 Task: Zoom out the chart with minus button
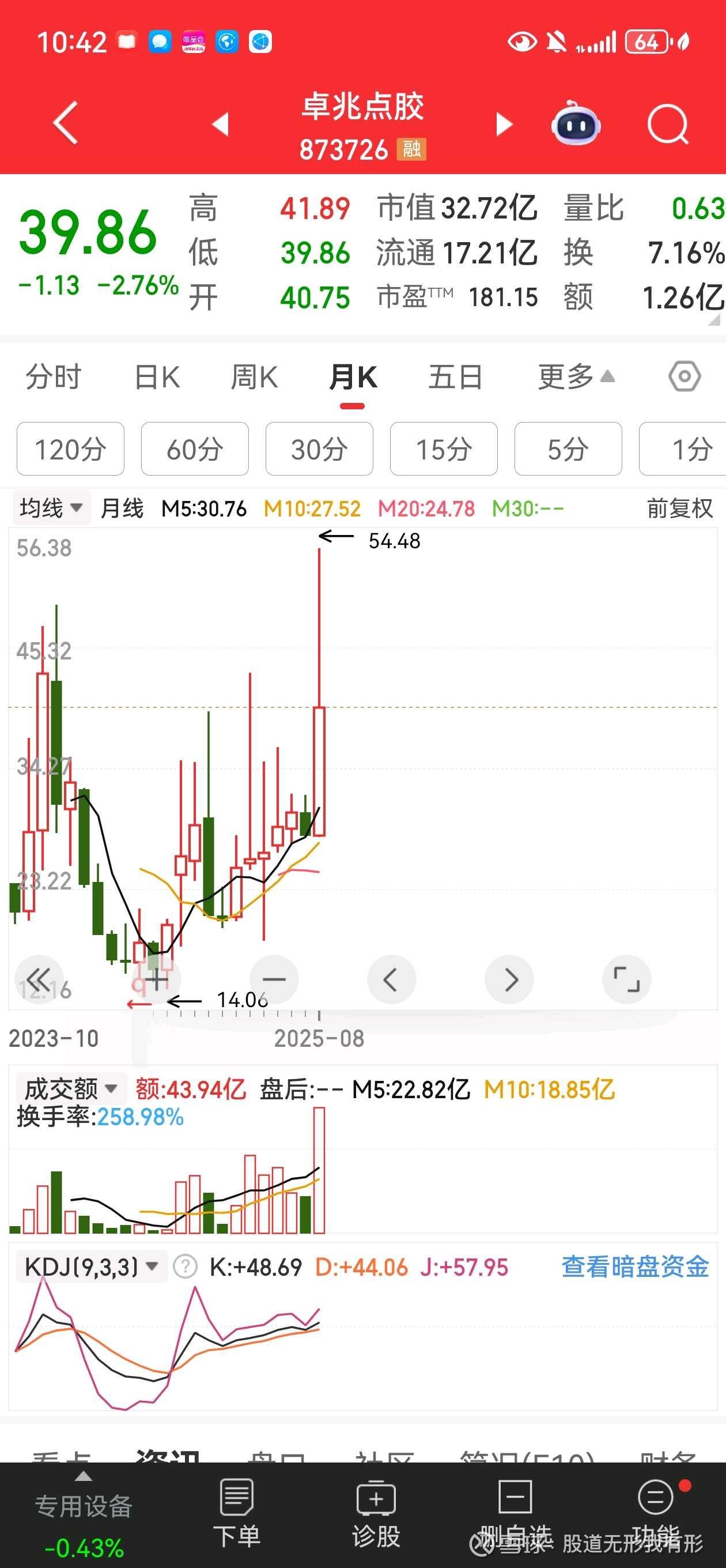click(x=274, y=979)
